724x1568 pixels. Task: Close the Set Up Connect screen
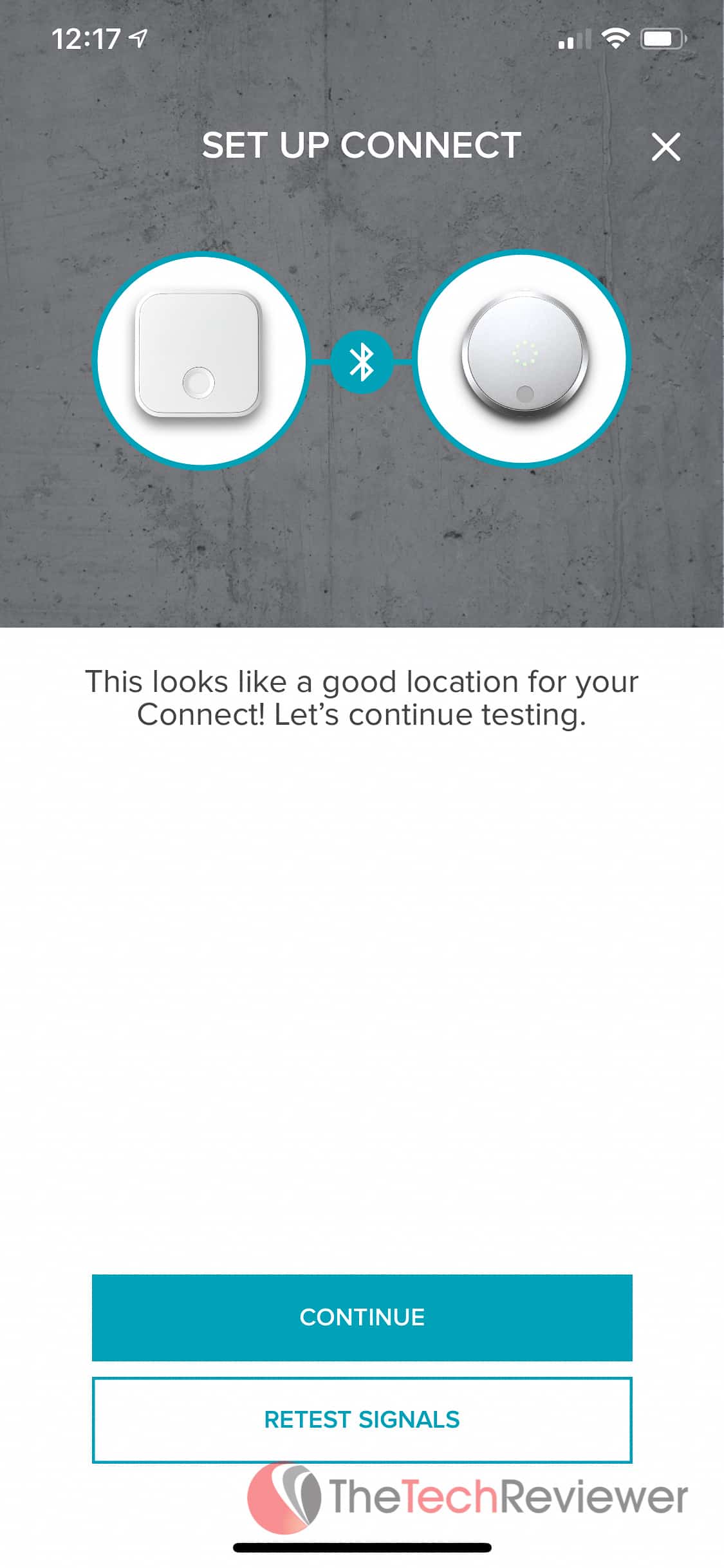665,147
